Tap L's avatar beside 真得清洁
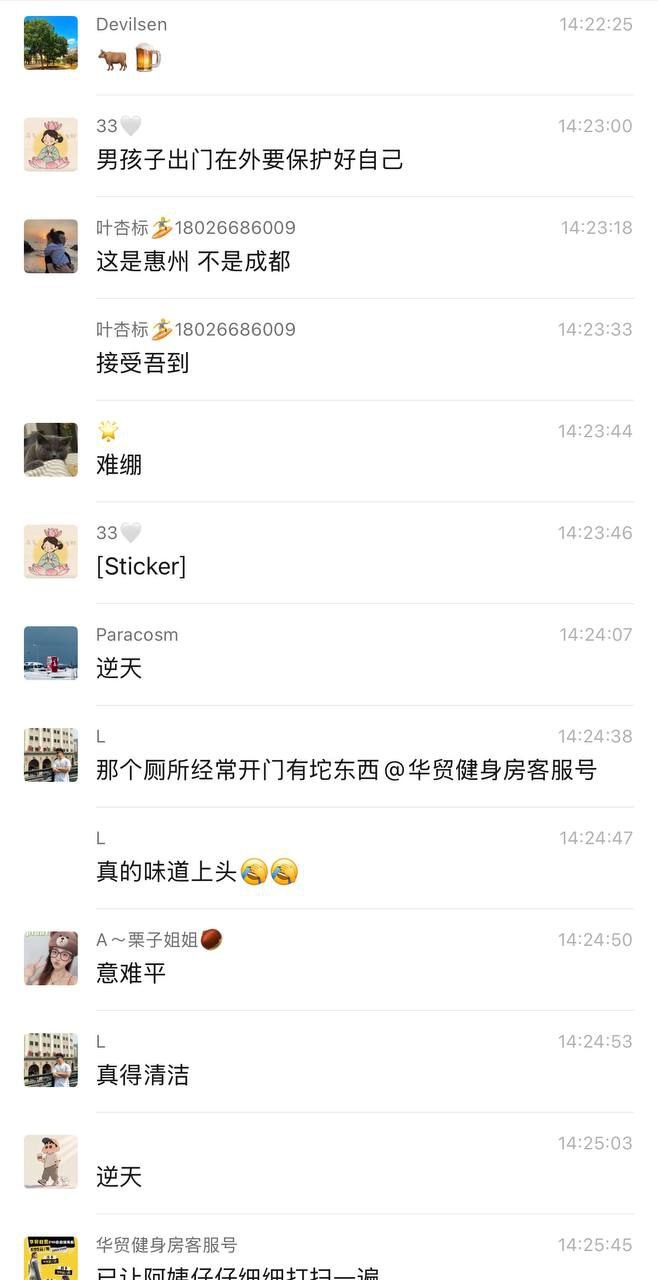The image size is (658, 1280). point(51,1060)
